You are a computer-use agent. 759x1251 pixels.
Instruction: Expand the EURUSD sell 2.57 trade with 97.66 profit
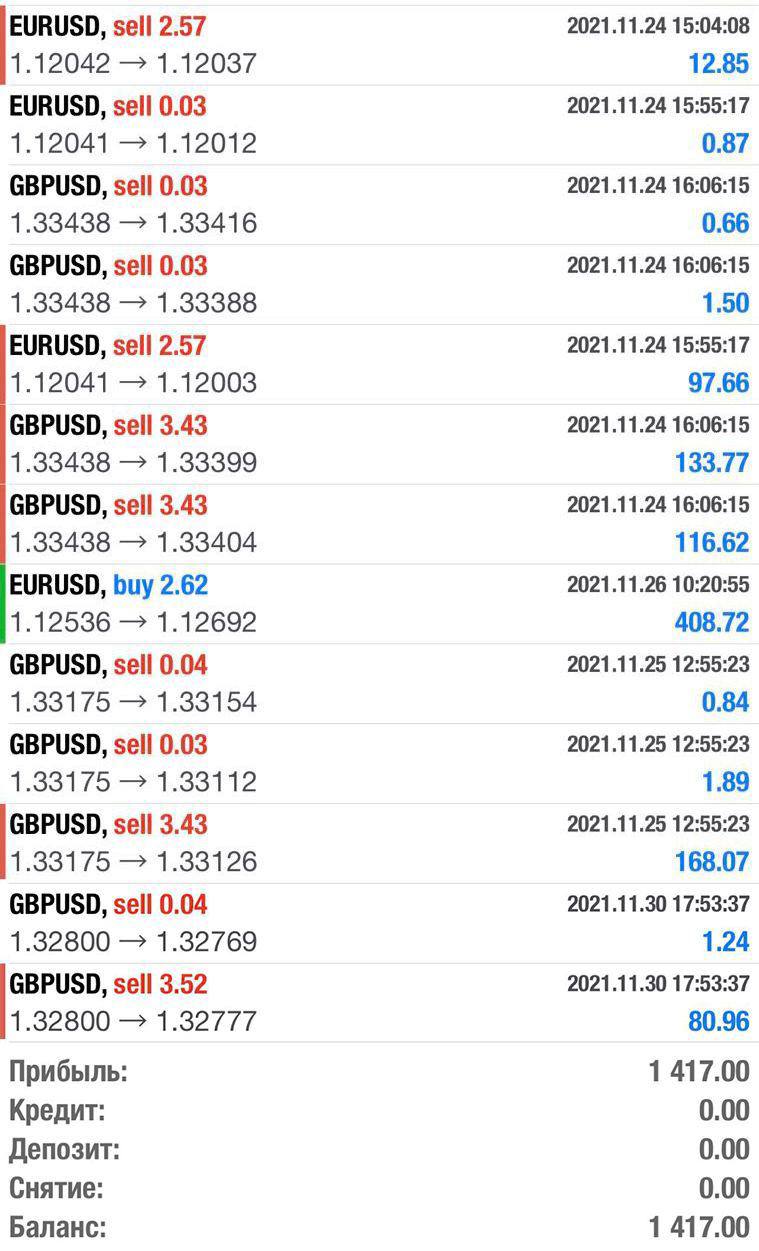coord(379,365)
